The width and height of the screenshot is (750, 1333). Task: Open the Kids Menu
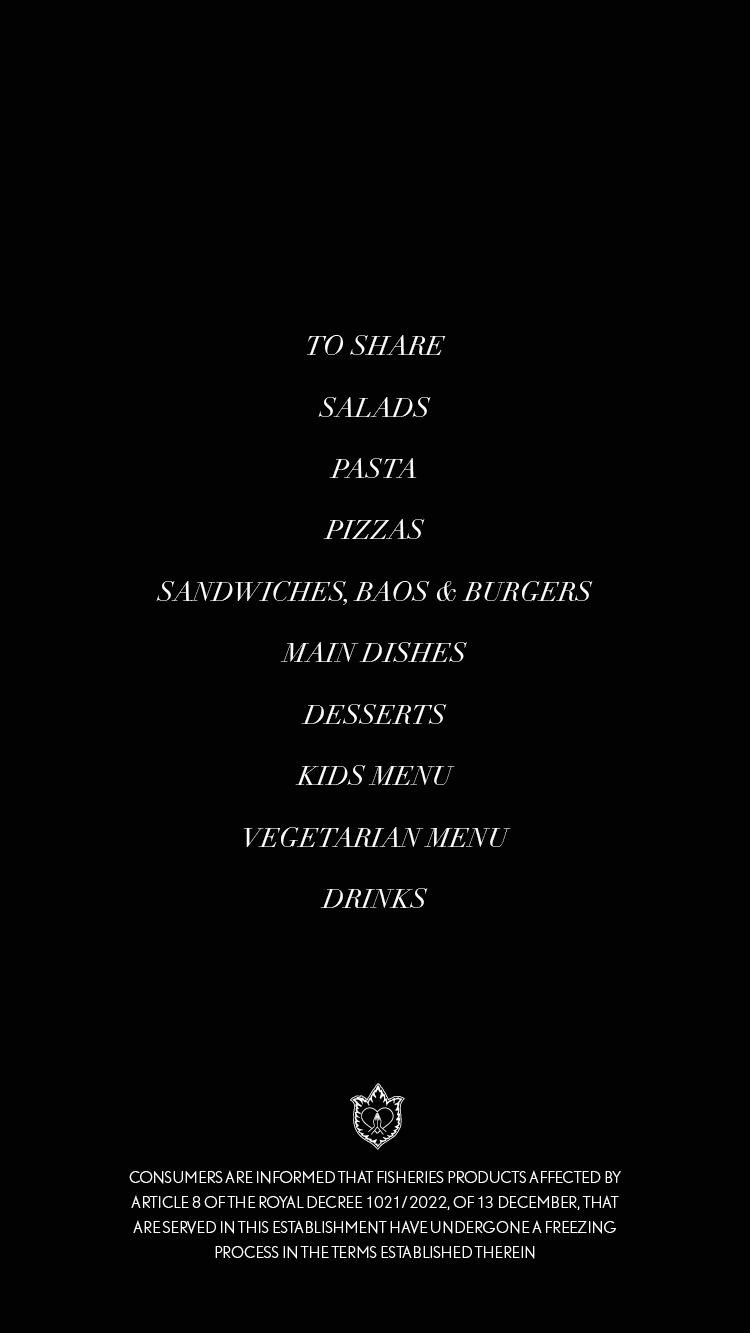click(x=374, y=776)
